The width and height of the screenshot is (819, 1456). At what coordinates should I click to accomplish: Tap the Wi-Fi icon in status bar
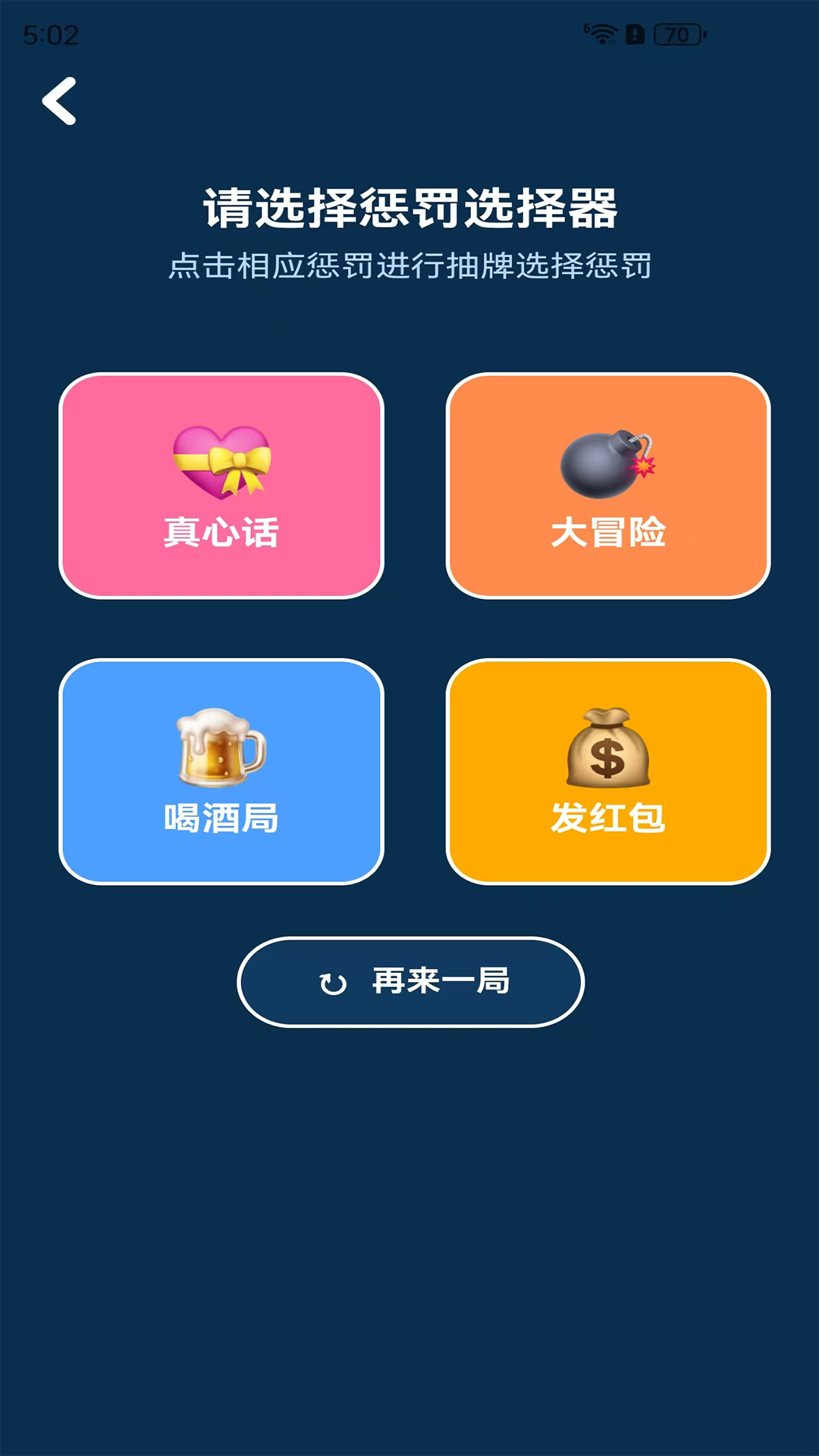(x=603, y=32)
